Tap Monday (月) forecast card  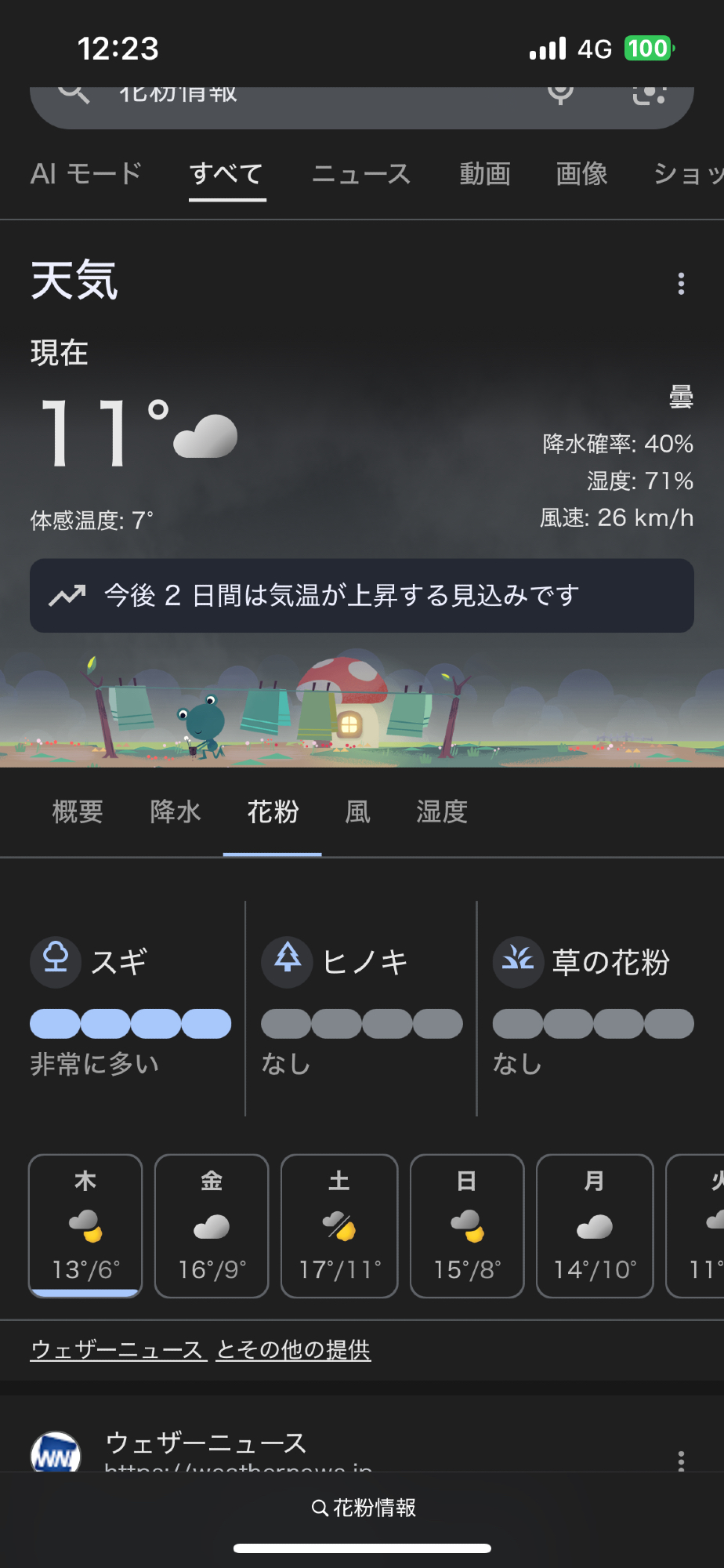tap(595, 1225)
